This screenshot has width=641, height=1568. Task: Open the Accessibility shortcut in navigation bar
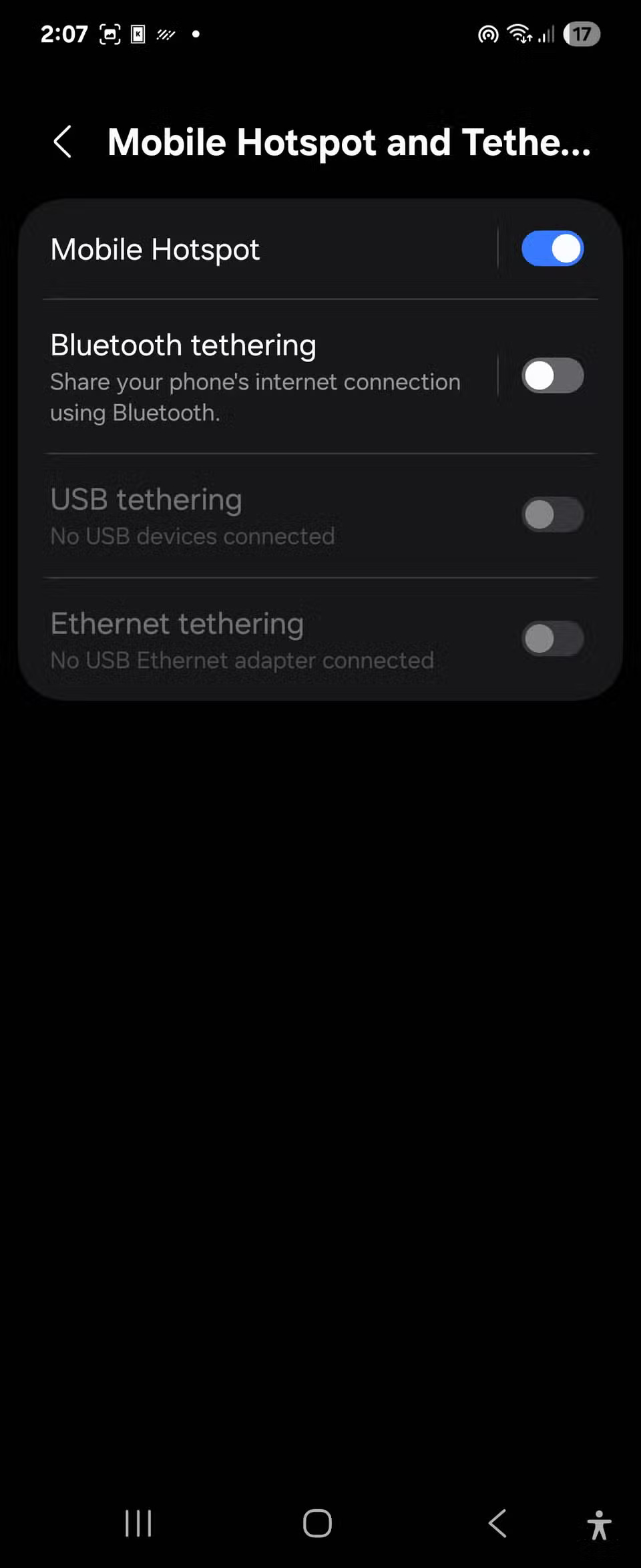pos(599,1523)
